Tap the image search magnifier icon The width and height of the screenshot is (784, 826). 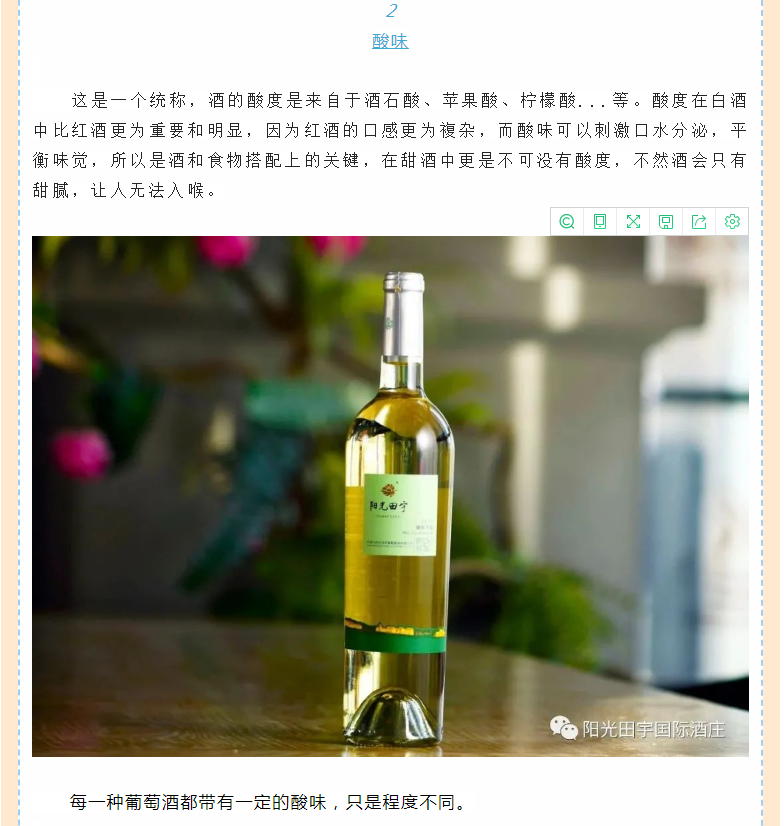click(567, 222)
